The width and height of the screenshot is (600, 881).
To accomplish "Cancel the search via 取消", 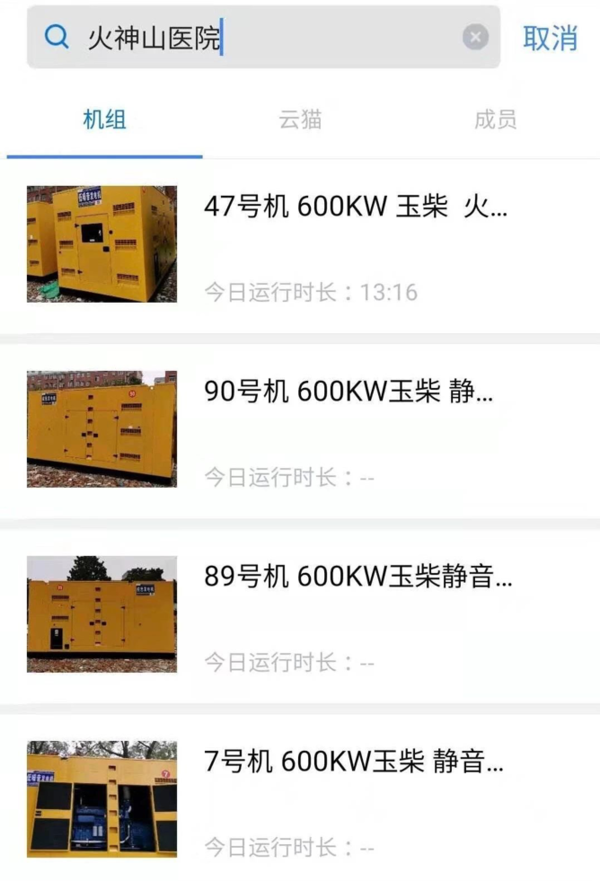I will pos(550,38).
